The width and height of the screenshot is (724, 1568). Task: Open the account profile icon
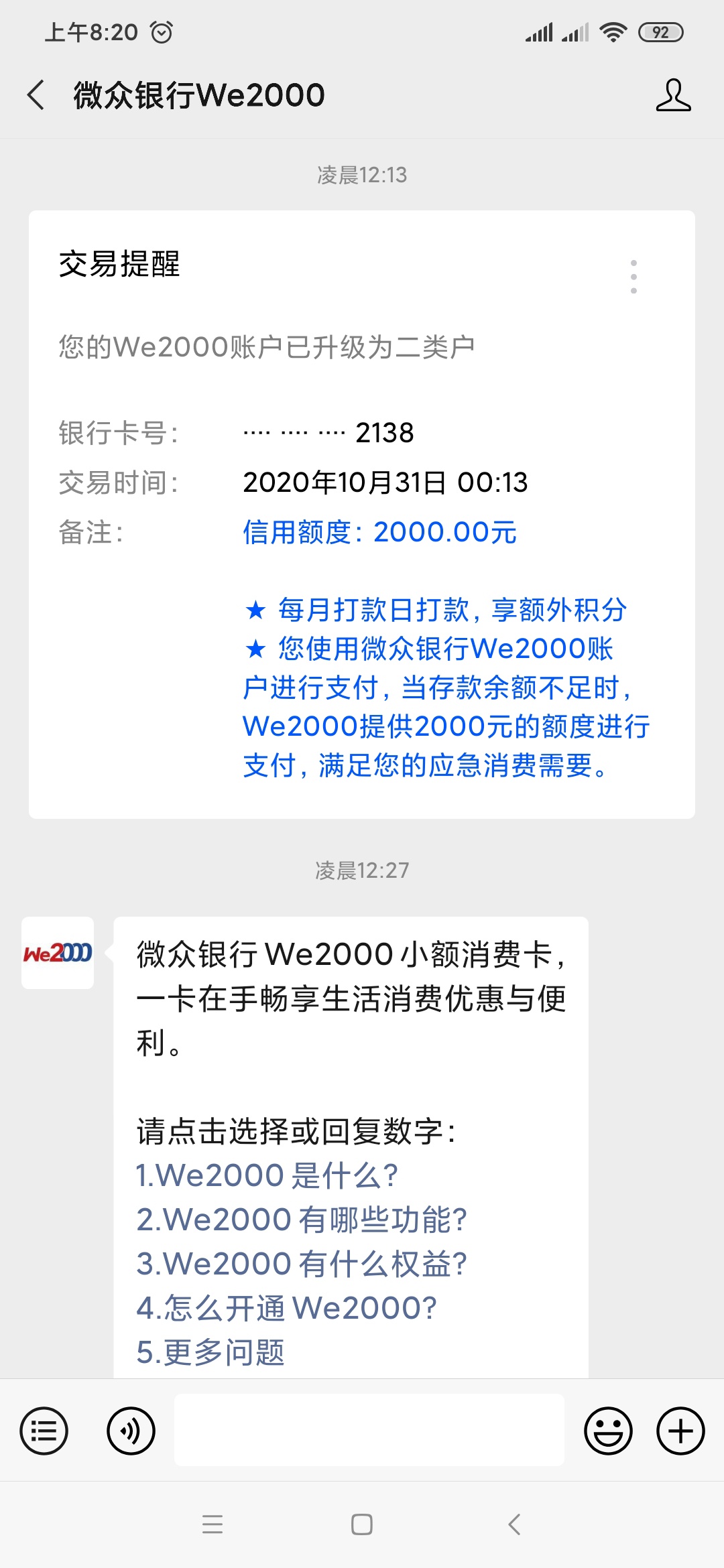pos(673,95)
